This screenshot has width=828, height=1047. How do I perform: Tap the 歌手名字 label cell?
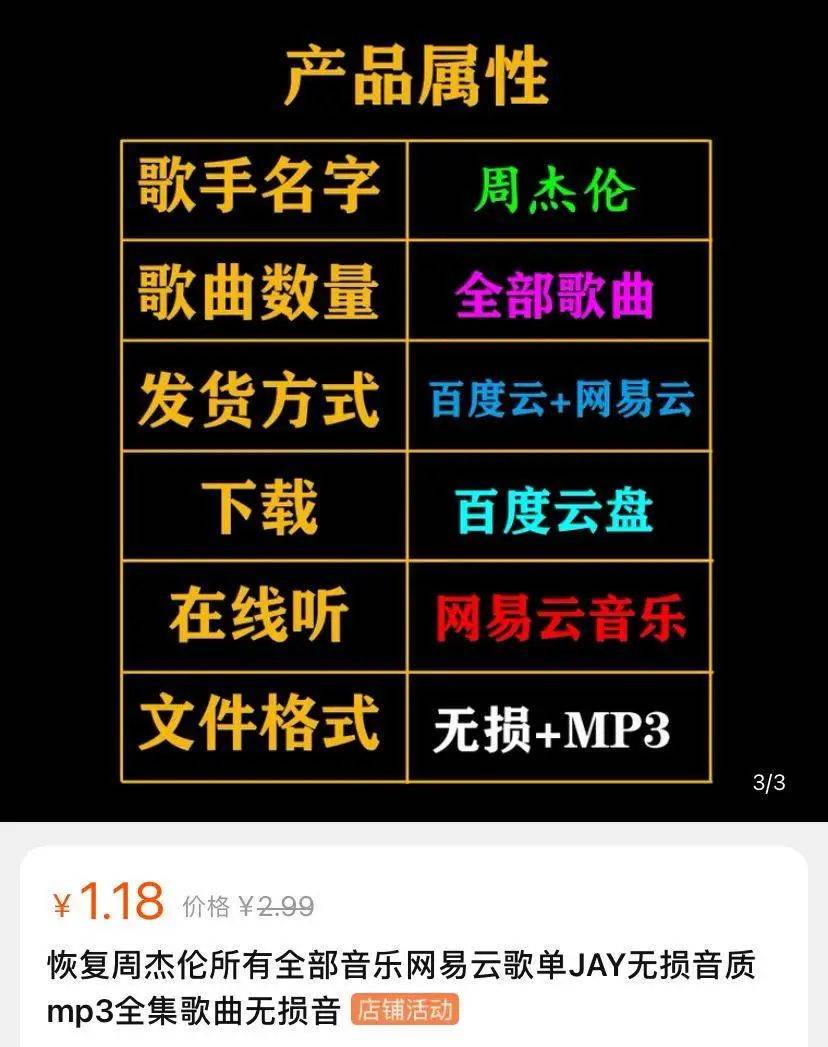pyautogui.click(x=263, y=190)
